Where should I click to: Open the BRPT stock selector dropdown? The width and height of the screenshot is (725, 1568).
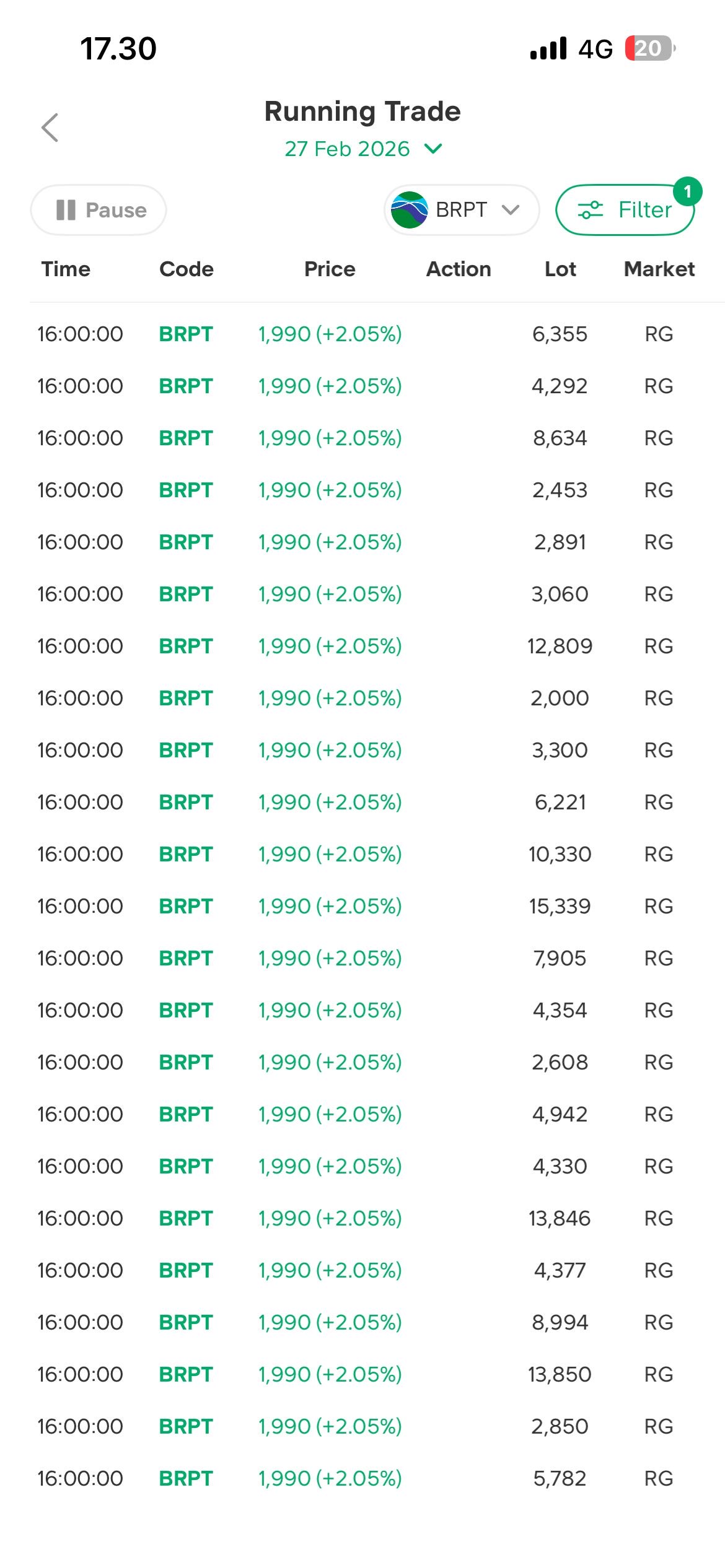[x=461, y=210]
